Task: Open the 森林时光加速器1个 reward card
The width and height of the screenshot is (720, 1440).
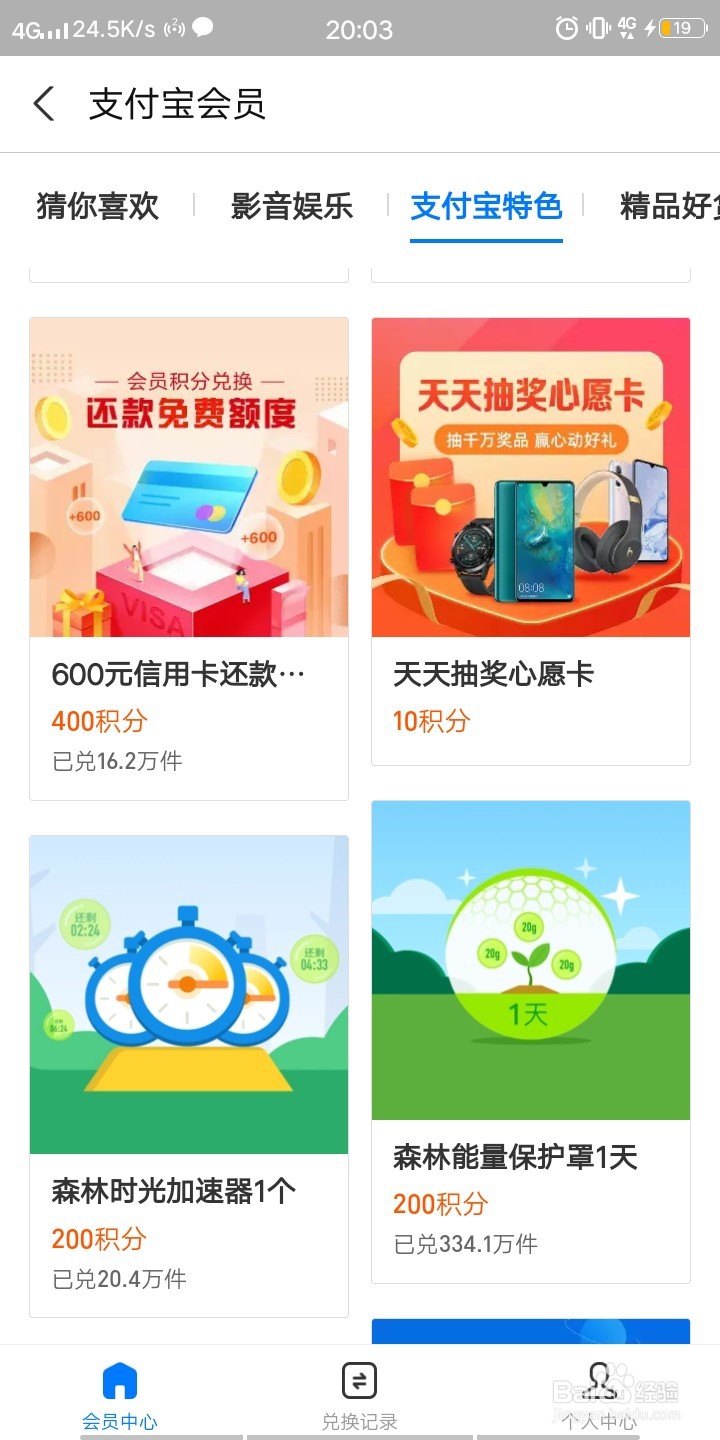Action: pyautogui.click(x=189, y=1075)
